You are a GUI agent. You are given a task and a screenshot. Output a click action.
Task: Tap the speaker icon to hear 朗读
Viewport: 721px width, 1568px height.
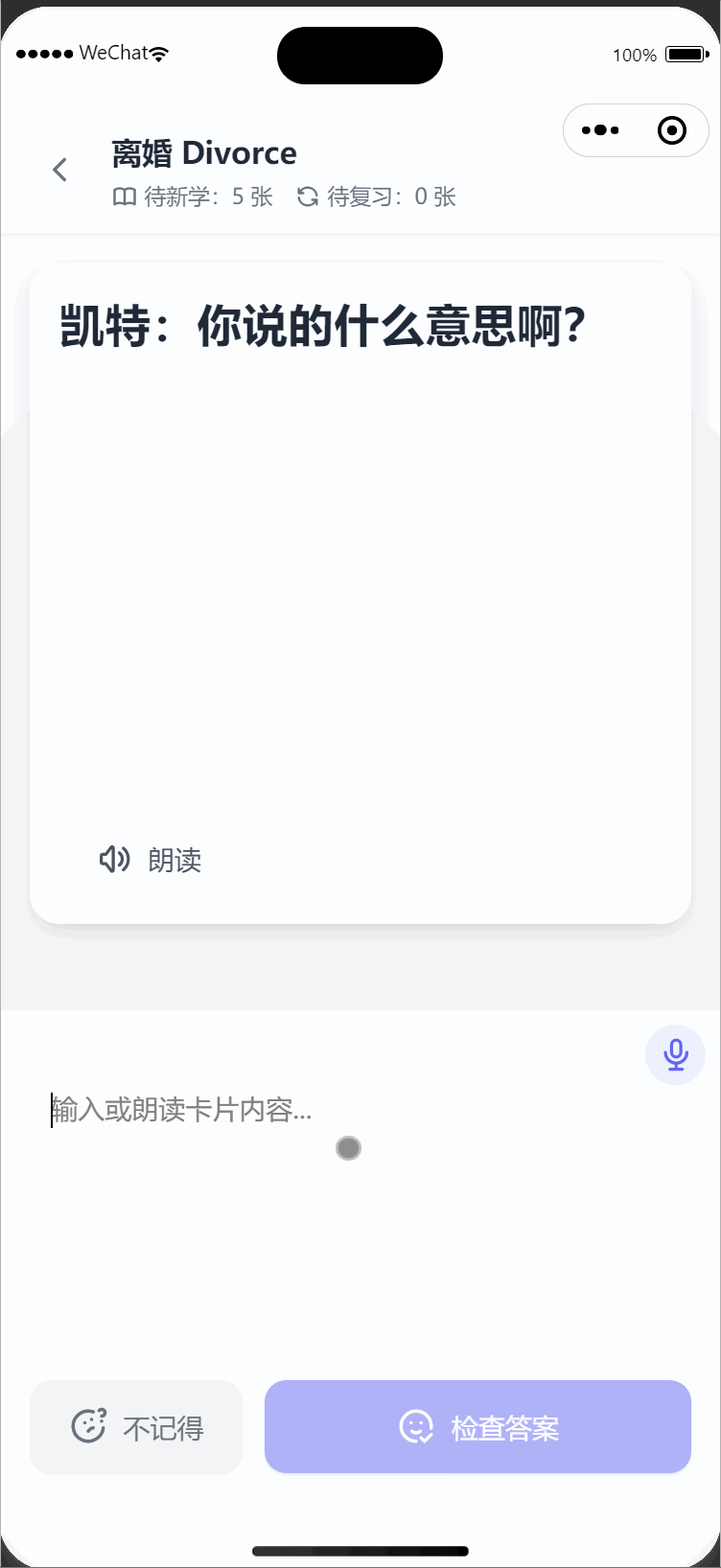click(115, 860)
